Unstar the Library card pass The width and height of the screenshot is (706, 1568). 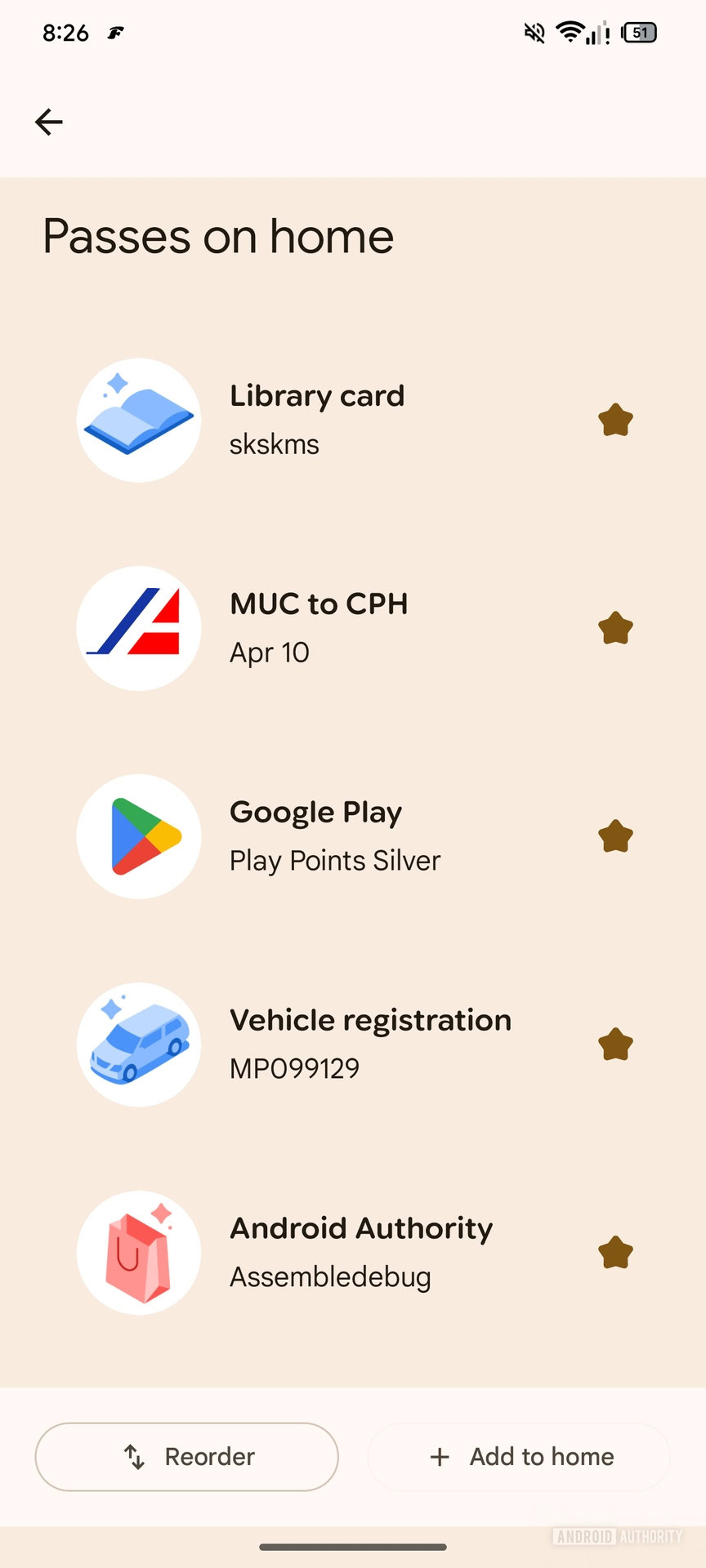point(615,420)
